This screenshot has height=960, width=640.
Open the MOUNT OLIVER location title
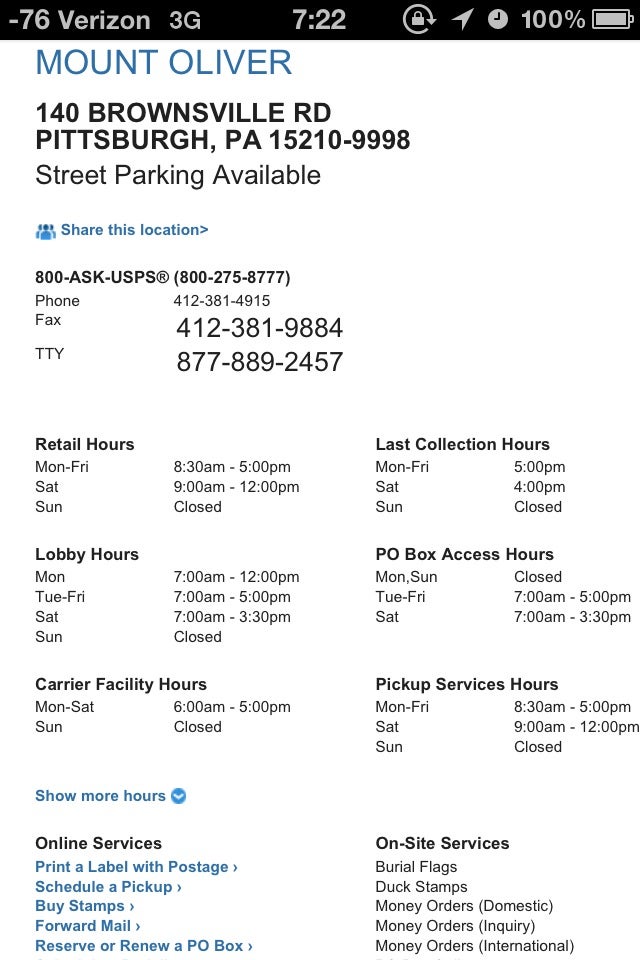[x=164, y=62]
